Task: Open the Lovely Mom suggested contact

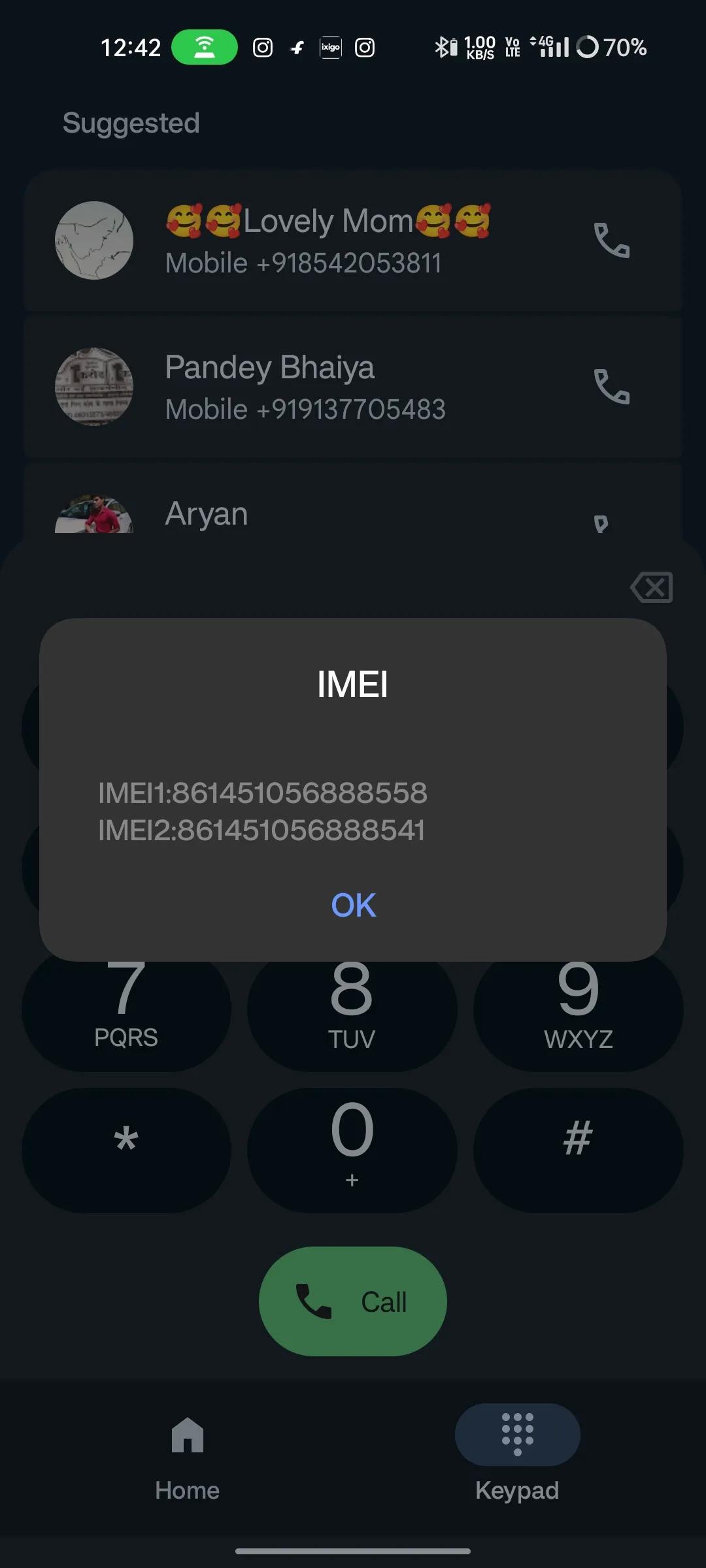Action: [327, 240]
